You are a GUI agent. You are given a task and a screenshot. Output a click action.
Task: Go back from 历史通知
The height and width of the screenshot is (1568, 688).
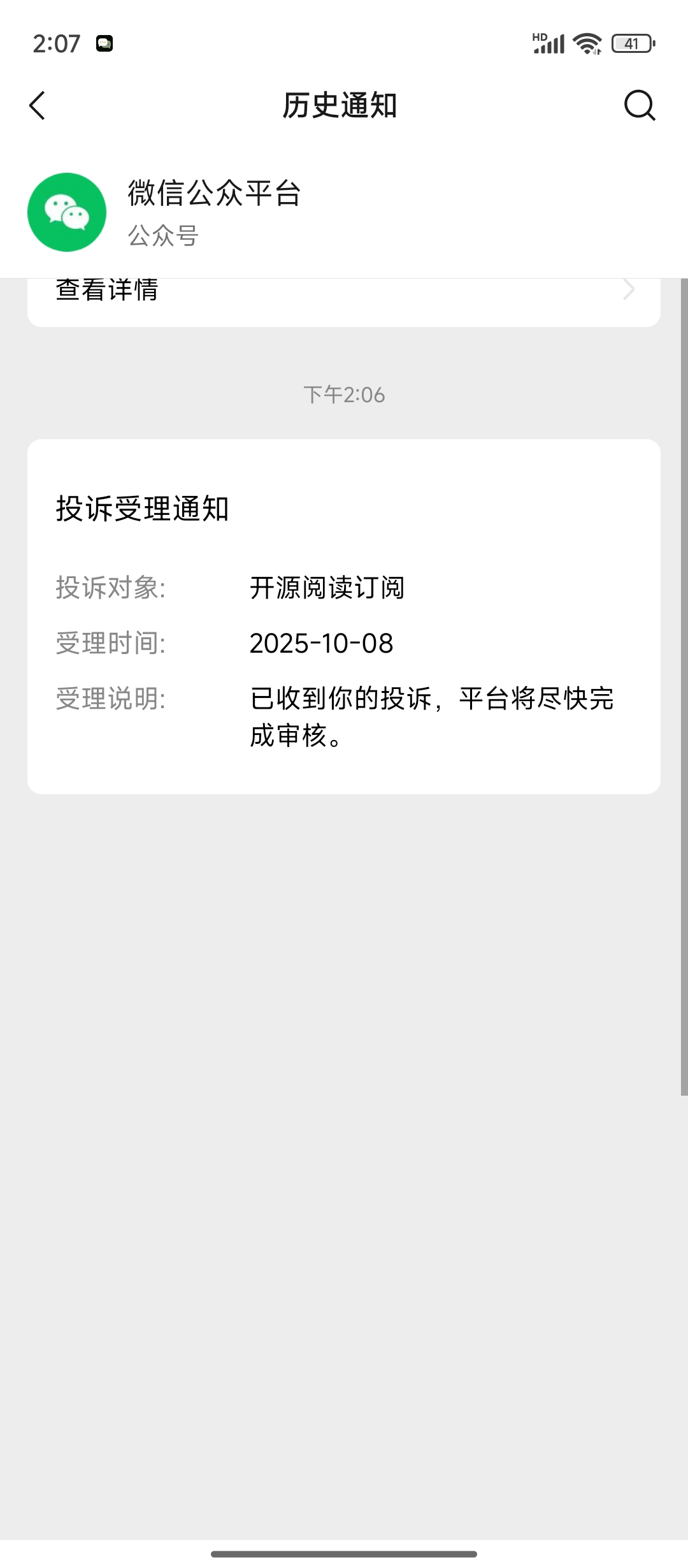point(38,106)
